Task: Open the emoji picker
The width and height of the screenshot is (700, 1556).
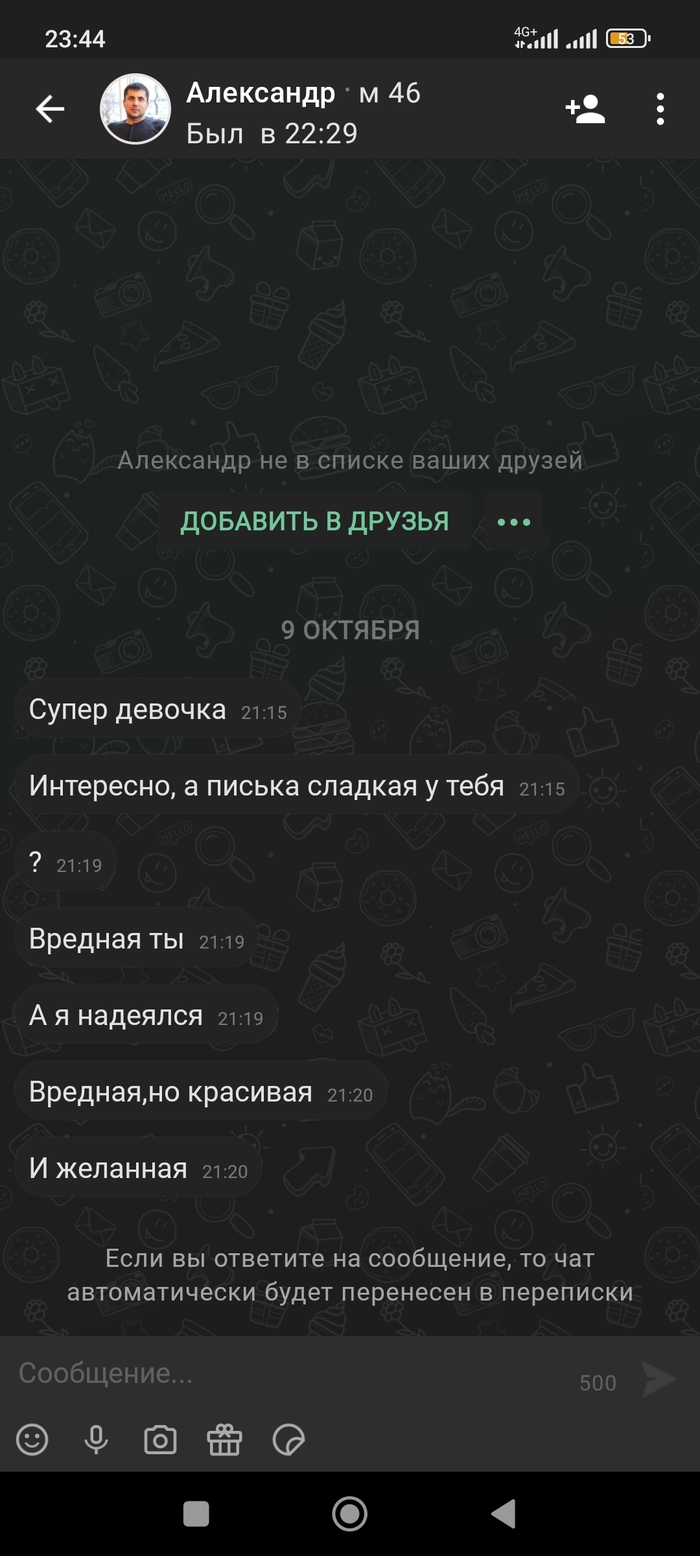Action: tap(32, 1440)
